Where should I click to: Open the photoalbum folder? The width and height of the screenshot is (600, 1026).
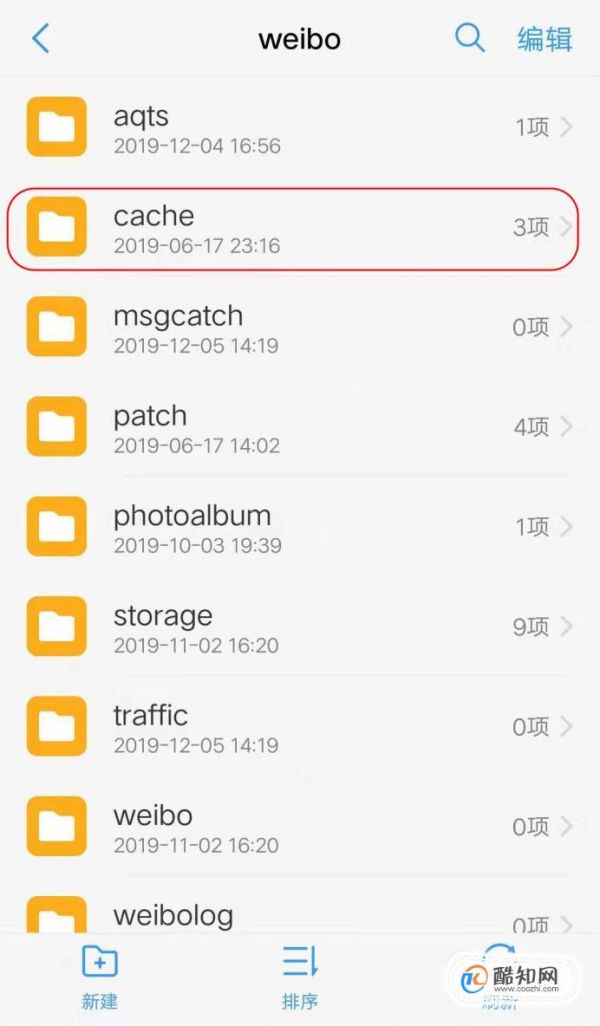[x=300, y=527]
